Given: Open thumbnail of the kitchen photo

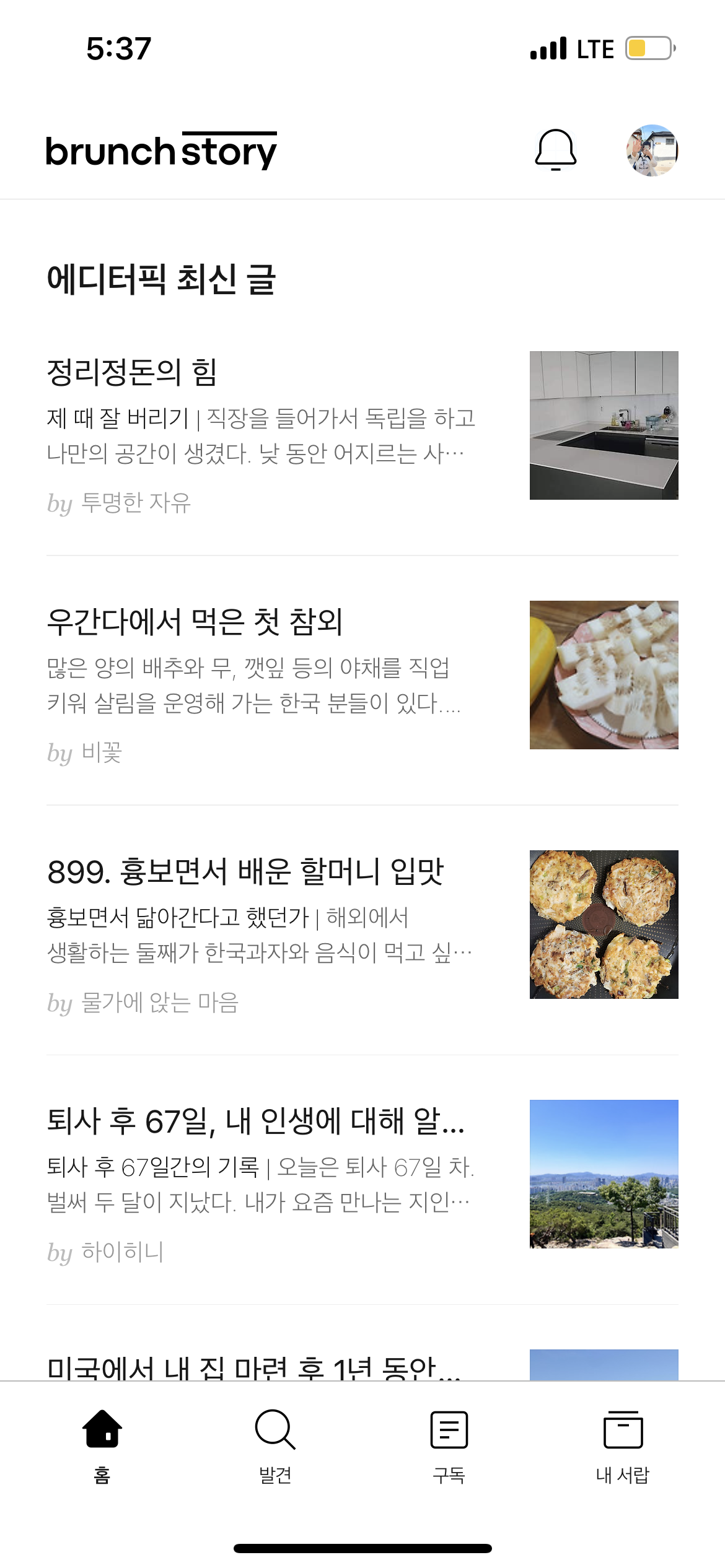Looking at the screenshot, I should coord(604,425).
